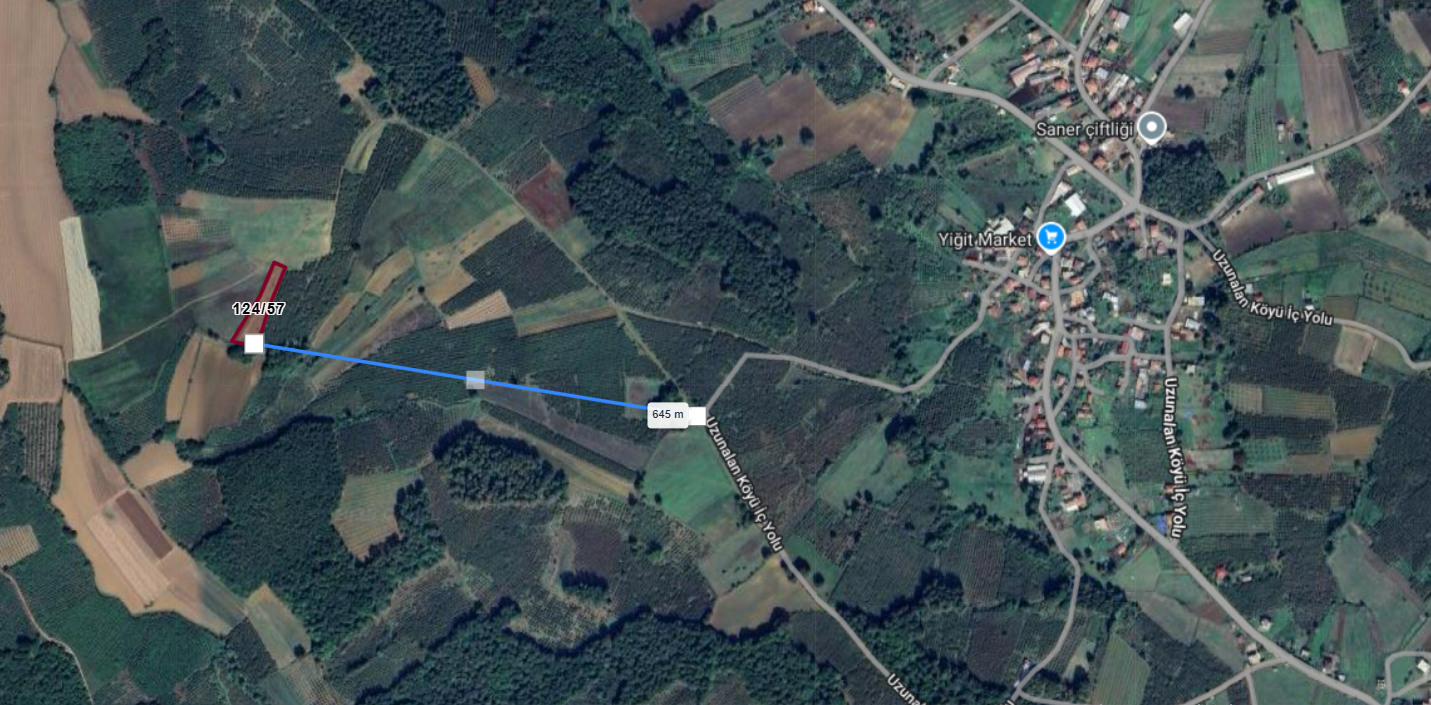Screen dimensions: 1431x705
Task: Tap the Saner çiftliği location pin
Action: 1152,127
